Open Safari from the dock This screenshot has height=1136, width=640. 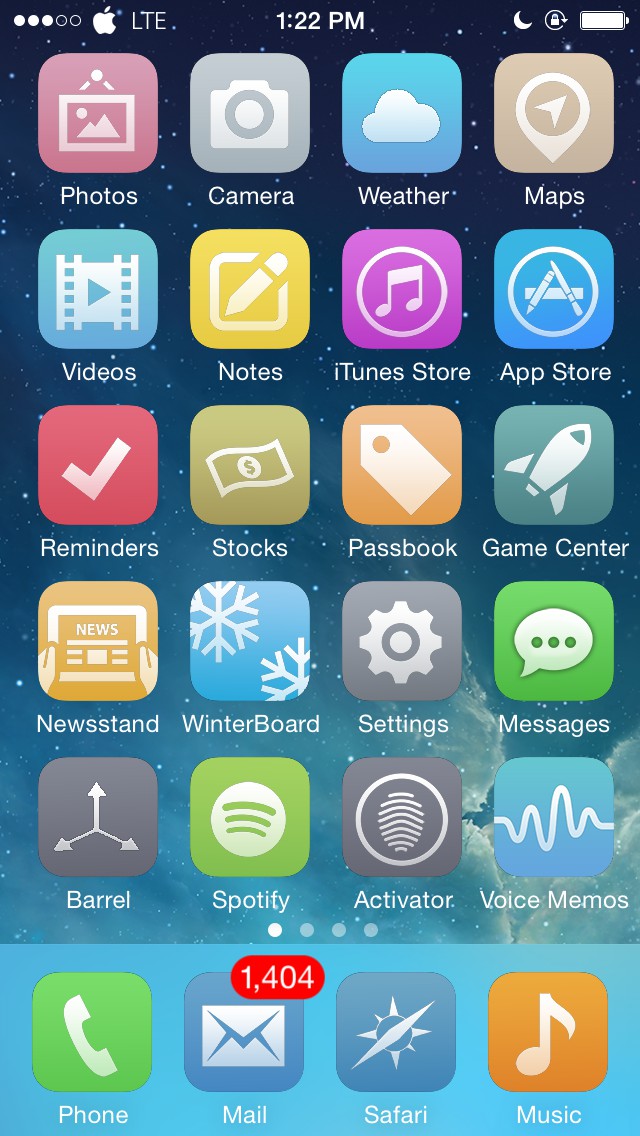click(x=396, y=1032)
